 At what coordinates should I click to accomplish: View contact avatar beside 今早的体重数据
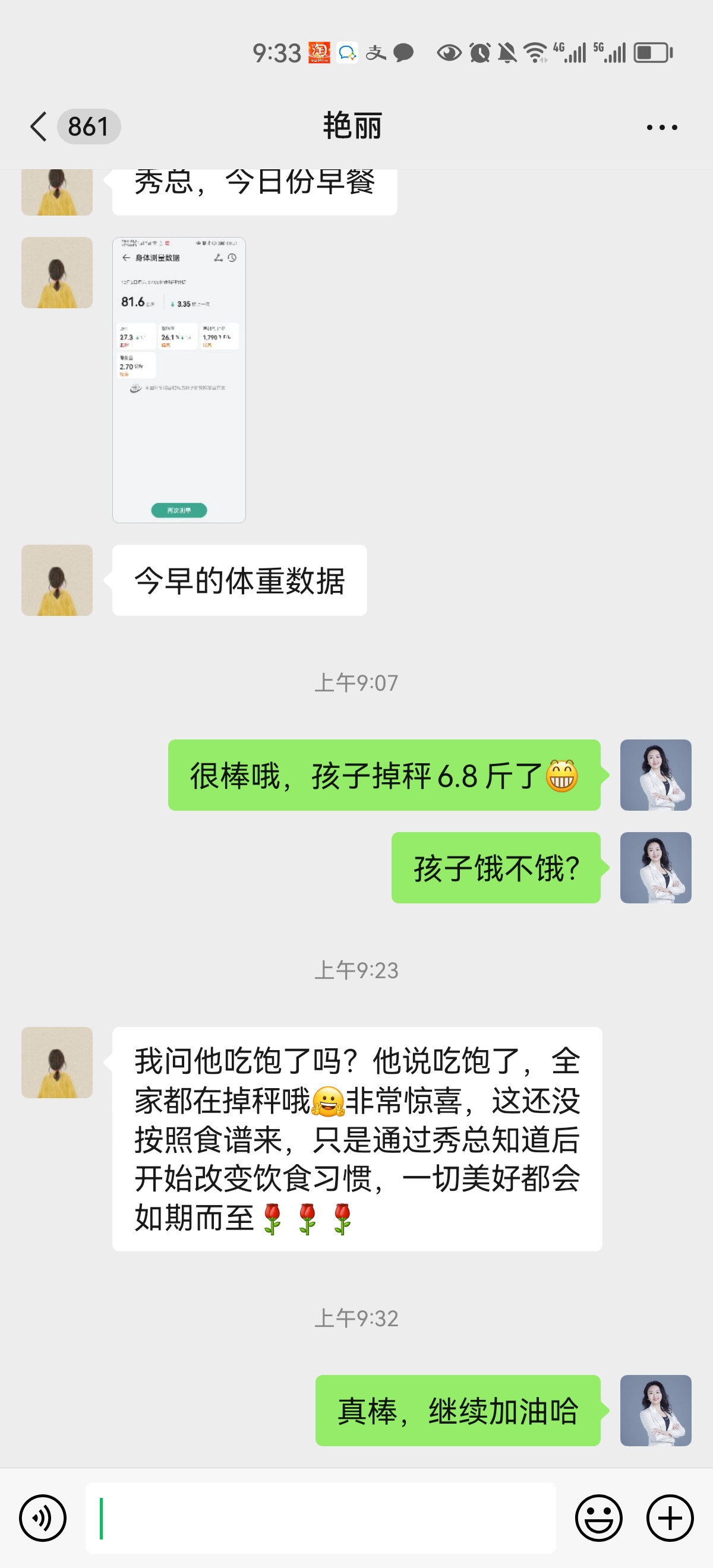click(x=57, y=580)
